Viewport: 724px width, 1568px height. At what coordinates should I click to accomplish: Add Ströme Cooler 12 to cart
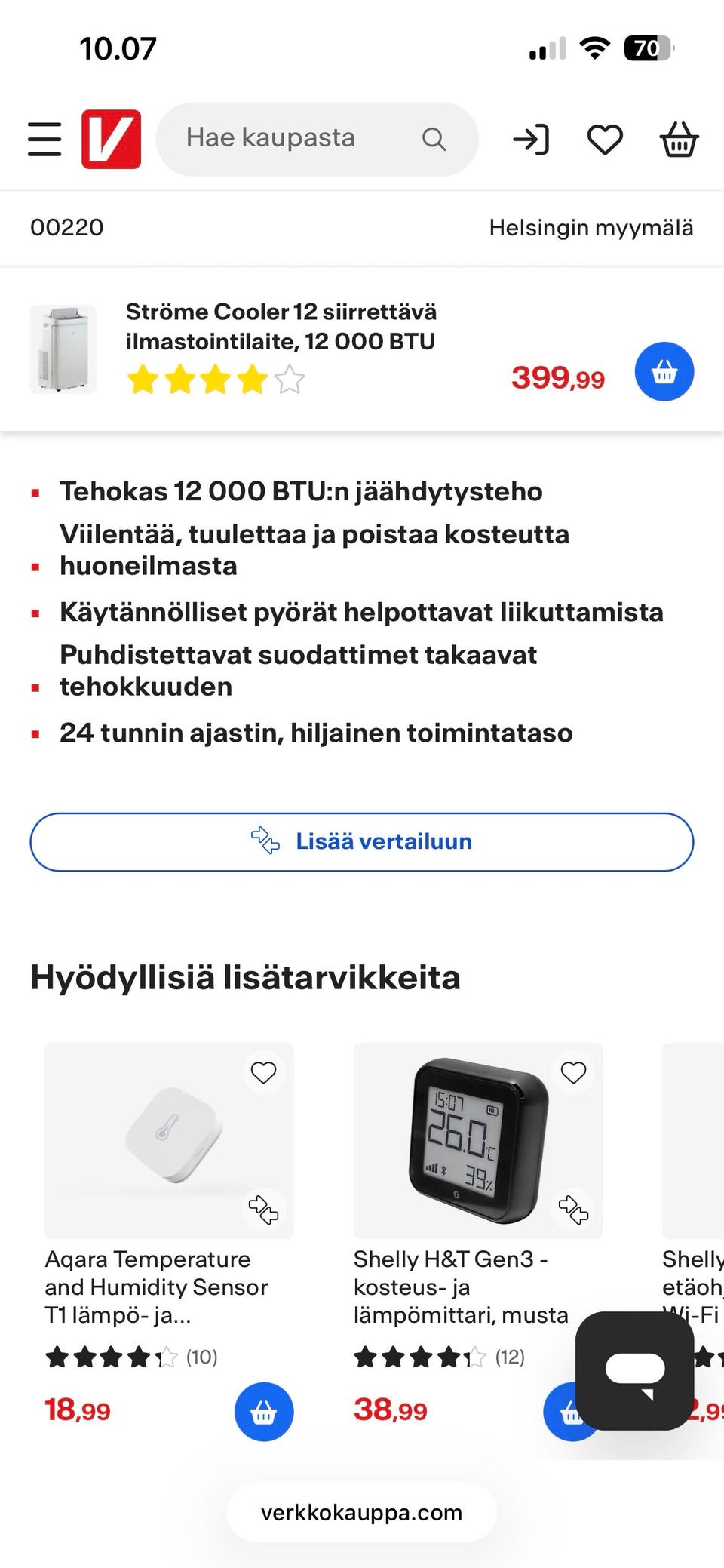[x=664, y=371]
